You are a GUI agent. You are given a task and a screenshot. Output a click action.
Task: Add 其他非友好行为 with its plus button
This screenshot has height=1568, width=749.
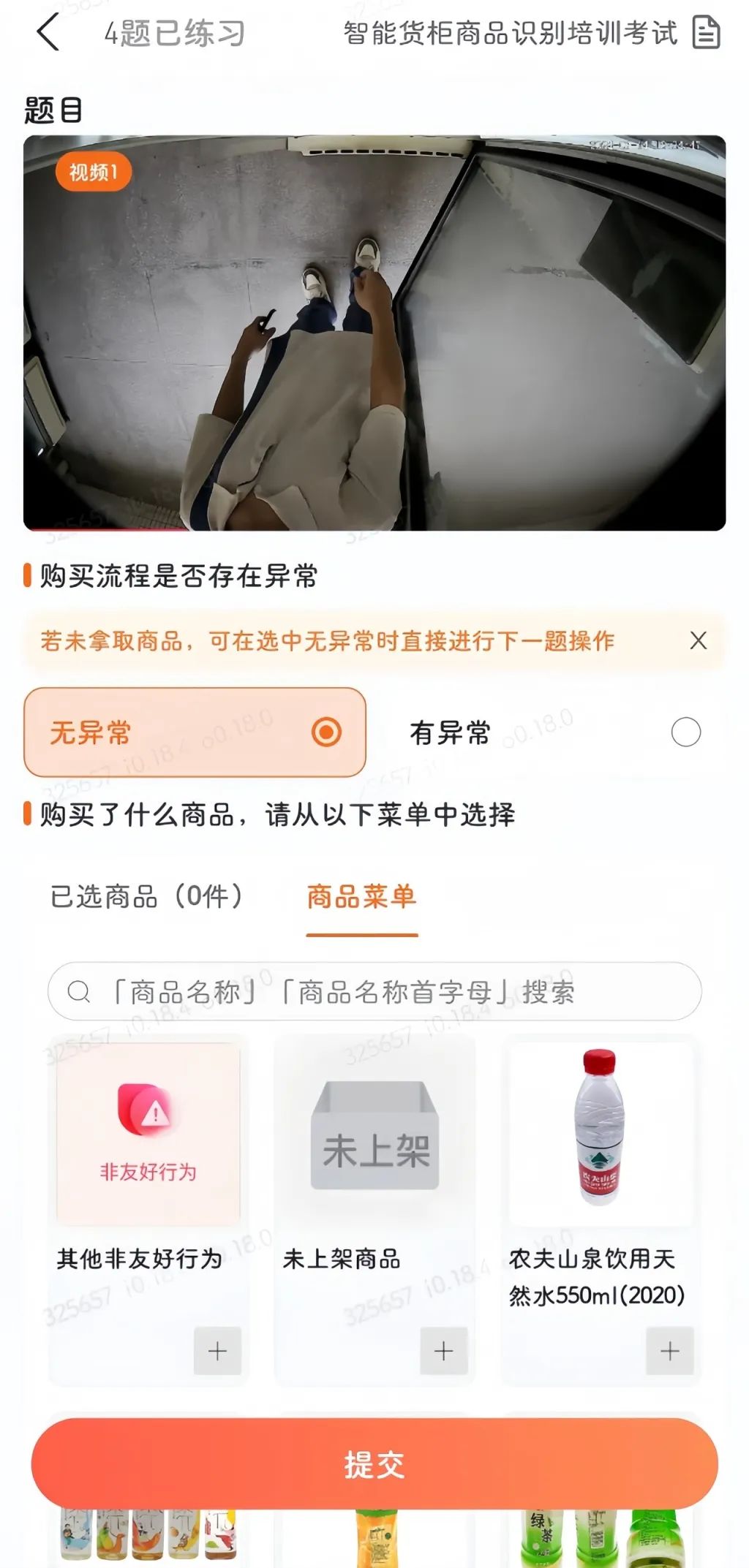tap(217, 1350)
